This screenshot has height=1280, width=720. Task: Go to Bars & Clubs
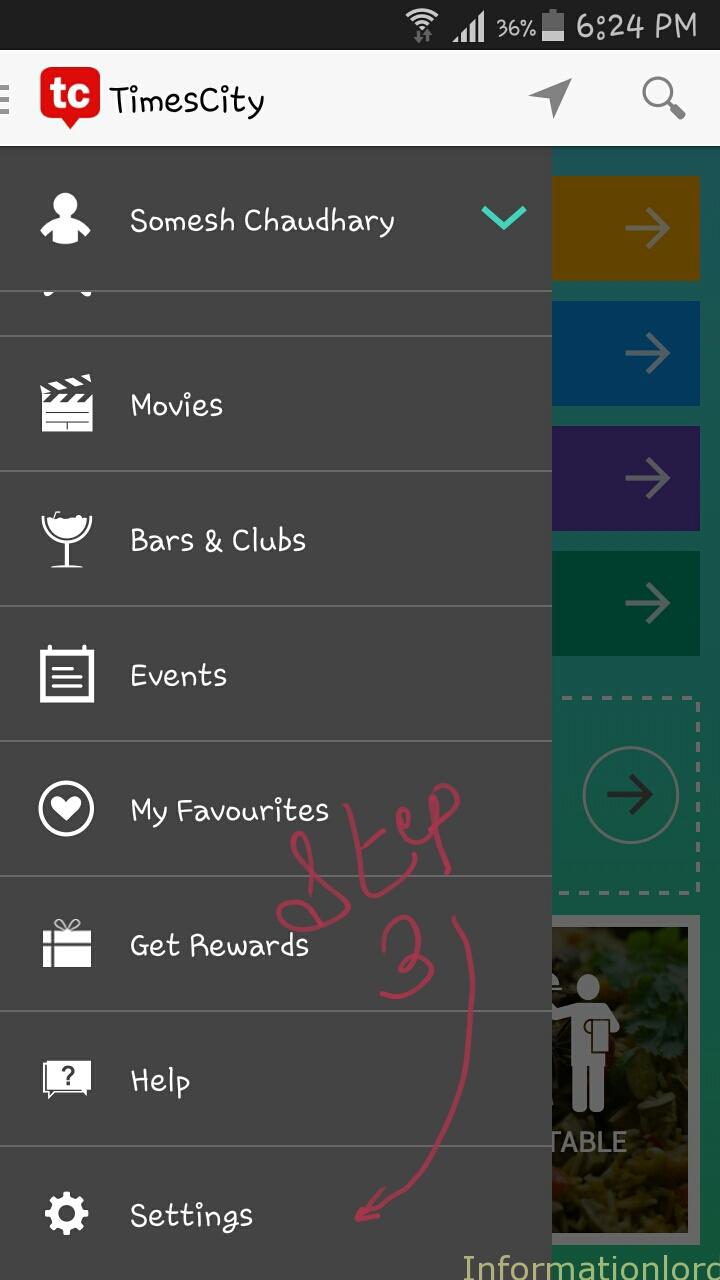[217, 540]
